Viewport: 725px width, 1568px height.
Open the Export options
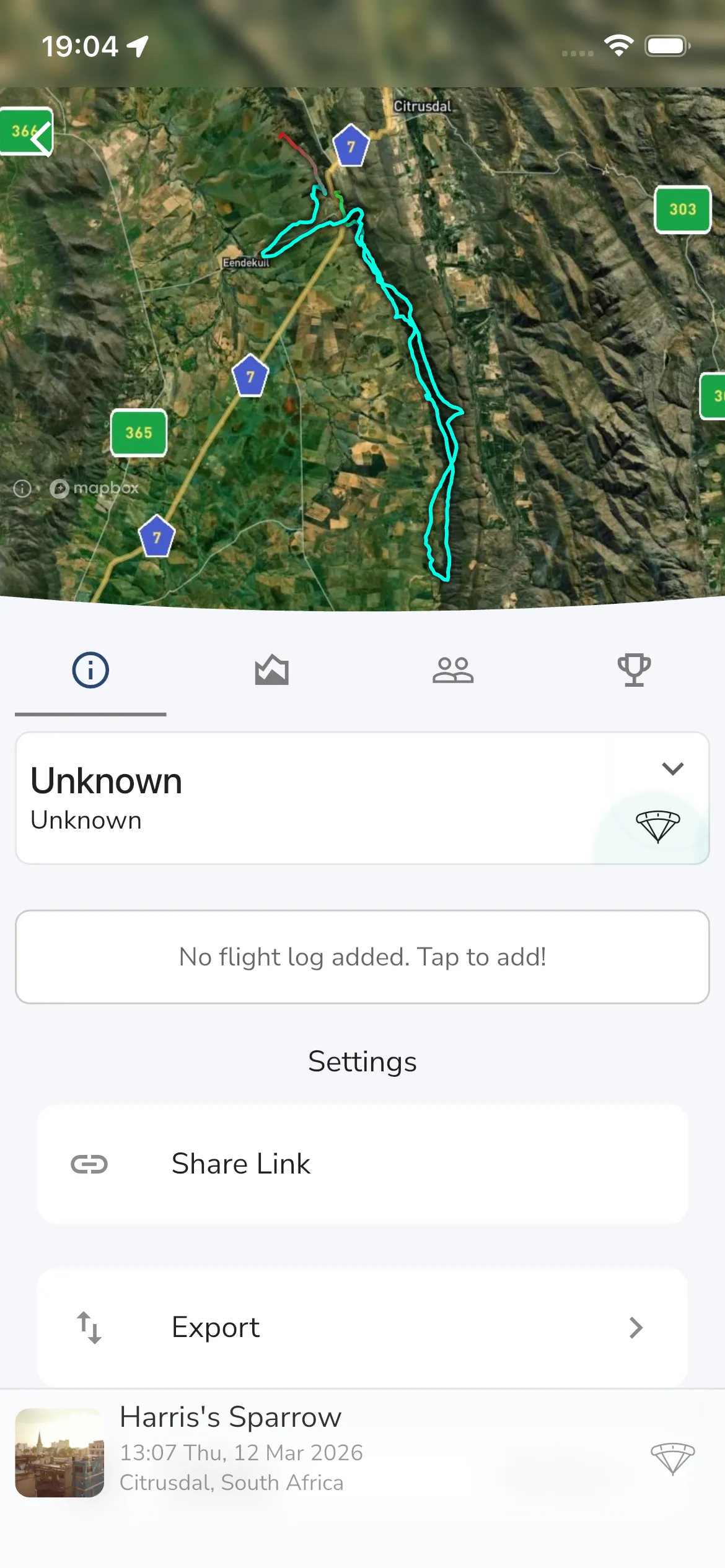tap(362, 1327)
